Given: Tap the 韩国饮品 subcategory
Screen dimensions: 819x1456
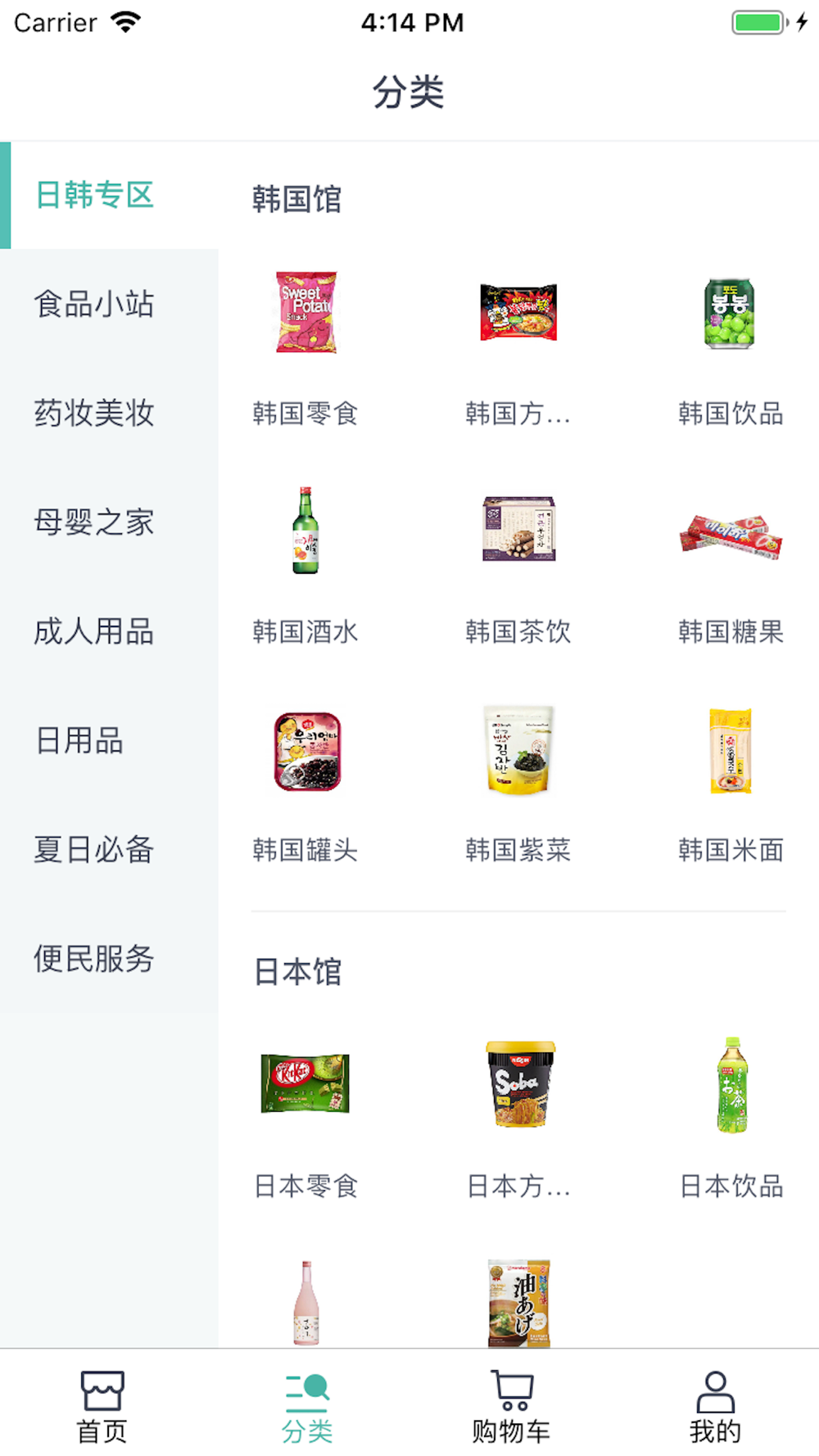Looking at the screenshot, I should (731, 347).
